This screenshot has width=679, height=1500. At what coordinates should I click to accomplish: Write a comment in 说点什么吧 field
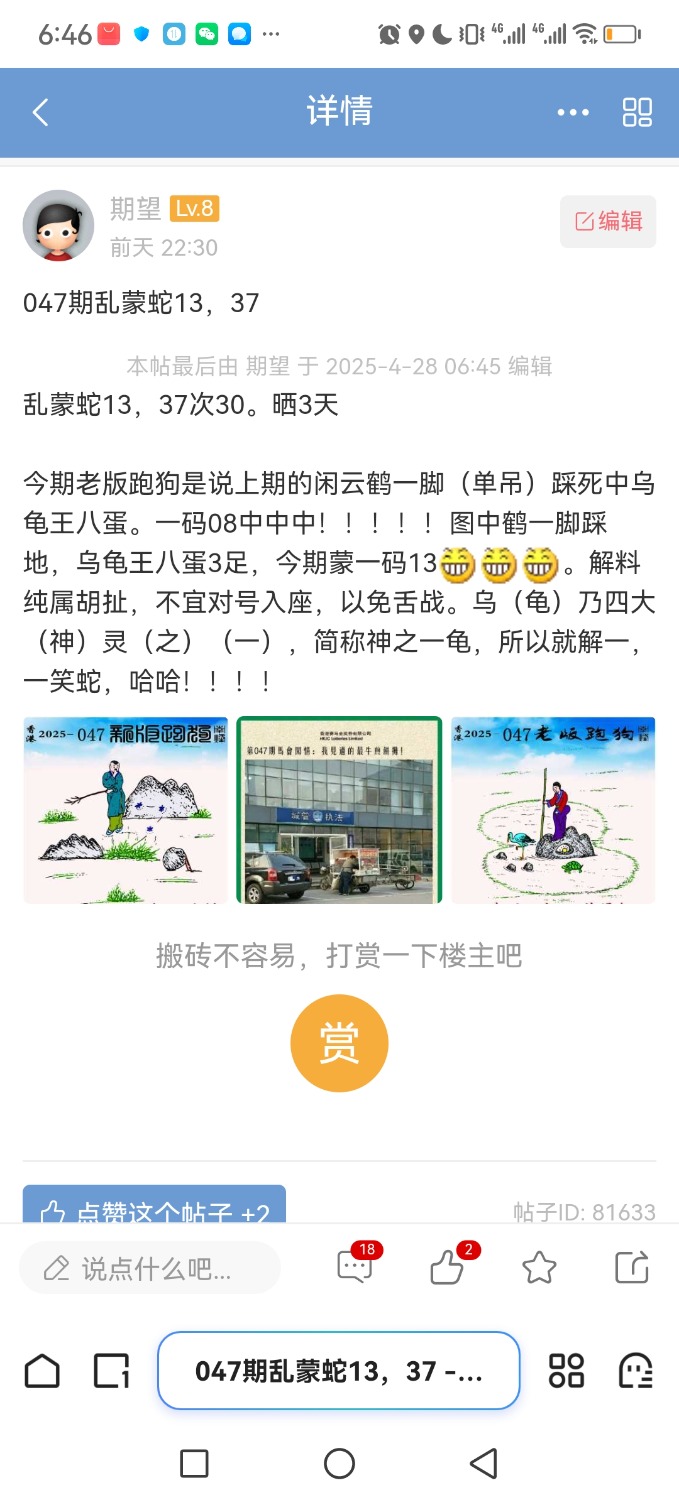(150, 1269)
